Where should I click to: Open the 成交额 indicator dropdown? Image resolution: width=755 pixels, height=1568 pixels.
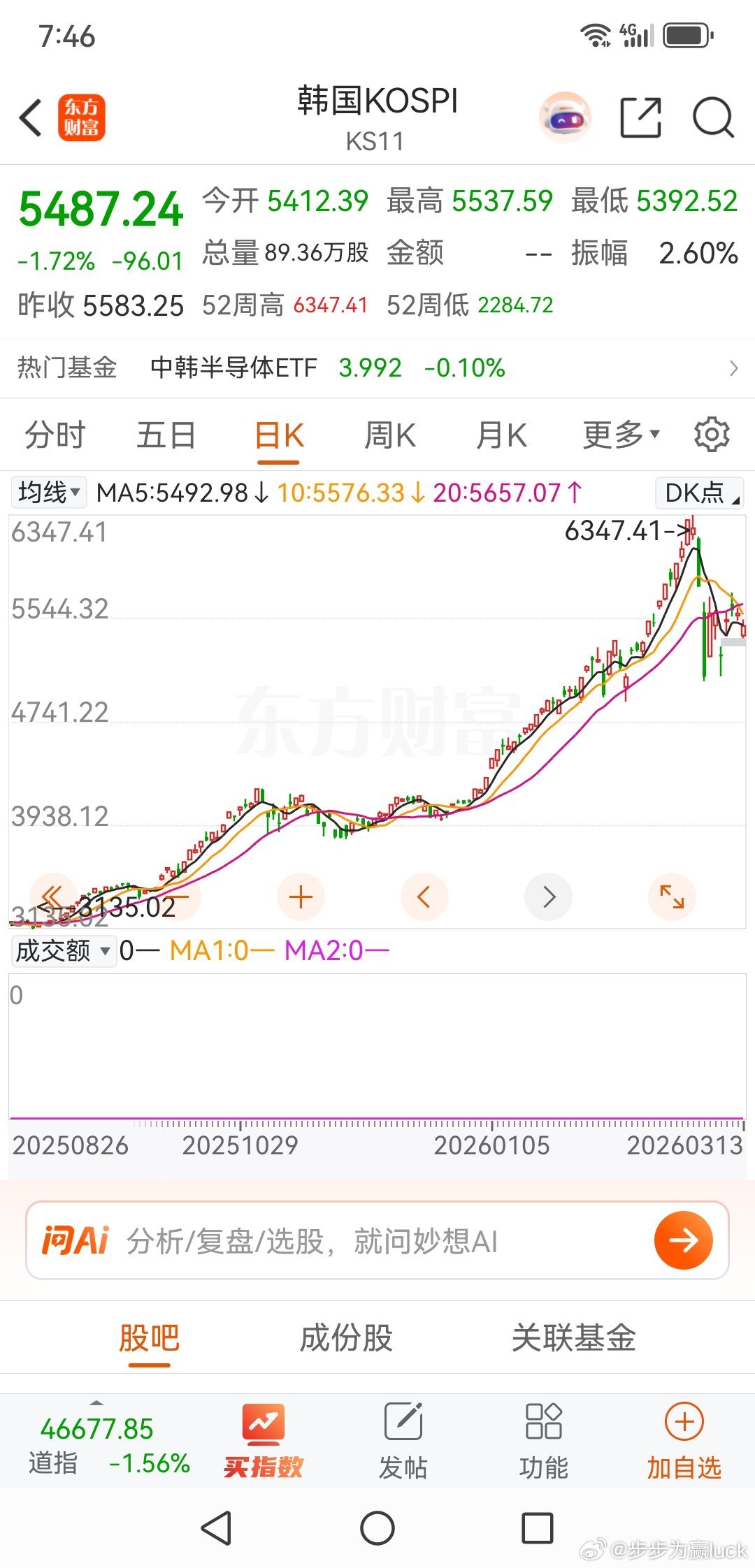[63, 950]
